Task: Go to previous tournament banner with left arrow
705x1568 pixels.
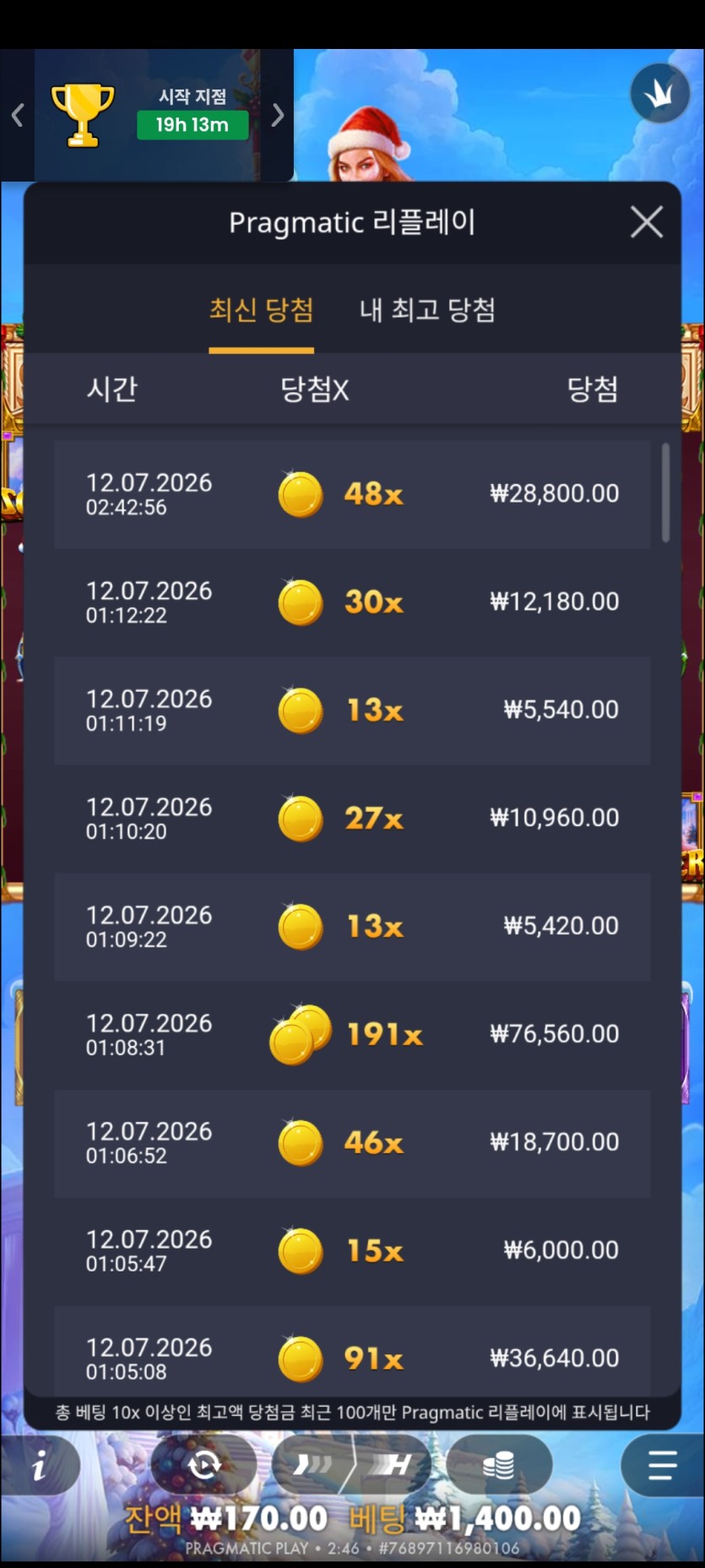Action: click(x=17, y=115)
